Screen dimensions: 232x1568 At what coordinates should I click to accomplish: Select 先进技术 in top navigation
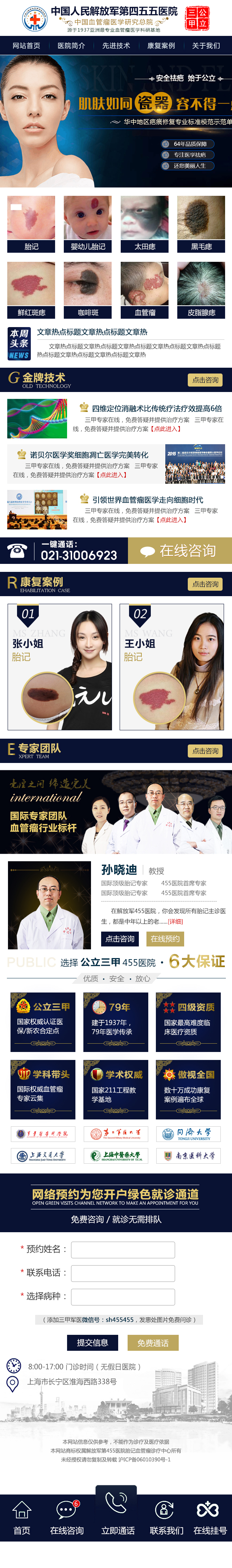coord(116,46)
